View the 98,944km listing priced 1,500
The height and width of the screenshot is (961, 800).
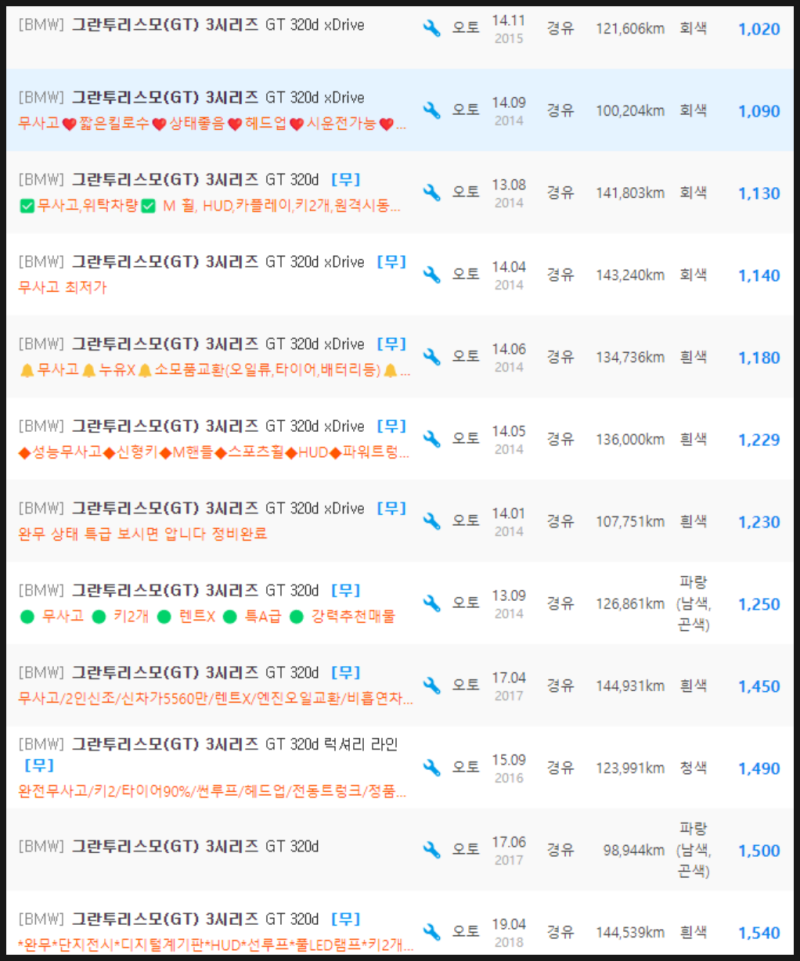(168, 847)
